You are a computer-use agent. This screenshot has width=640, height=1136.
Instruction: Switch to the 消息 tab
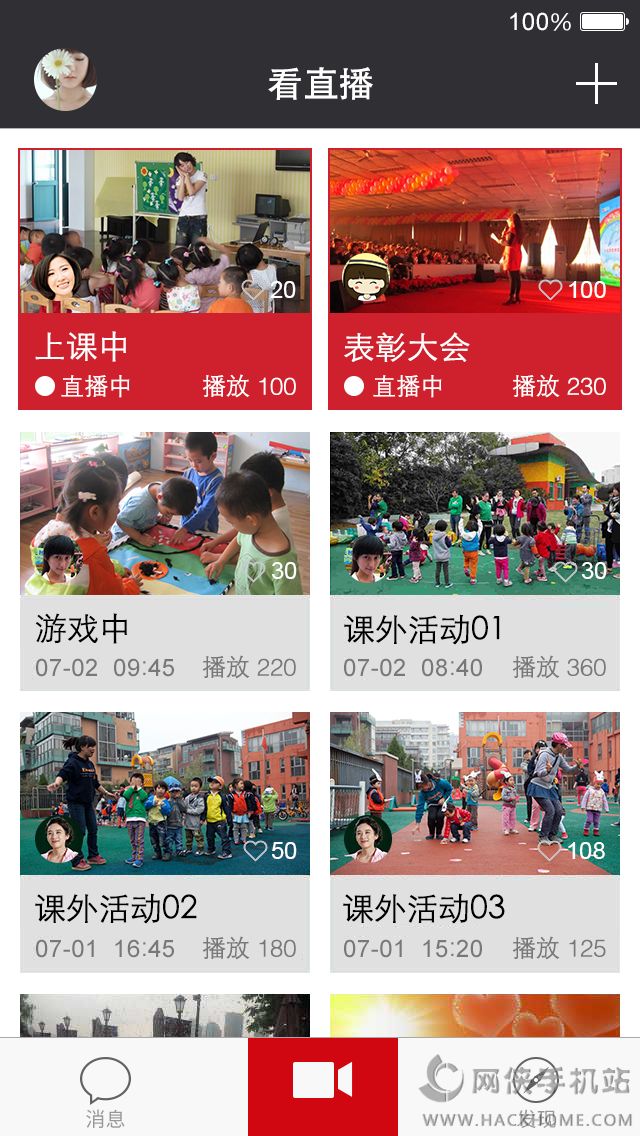(105, 1090)
